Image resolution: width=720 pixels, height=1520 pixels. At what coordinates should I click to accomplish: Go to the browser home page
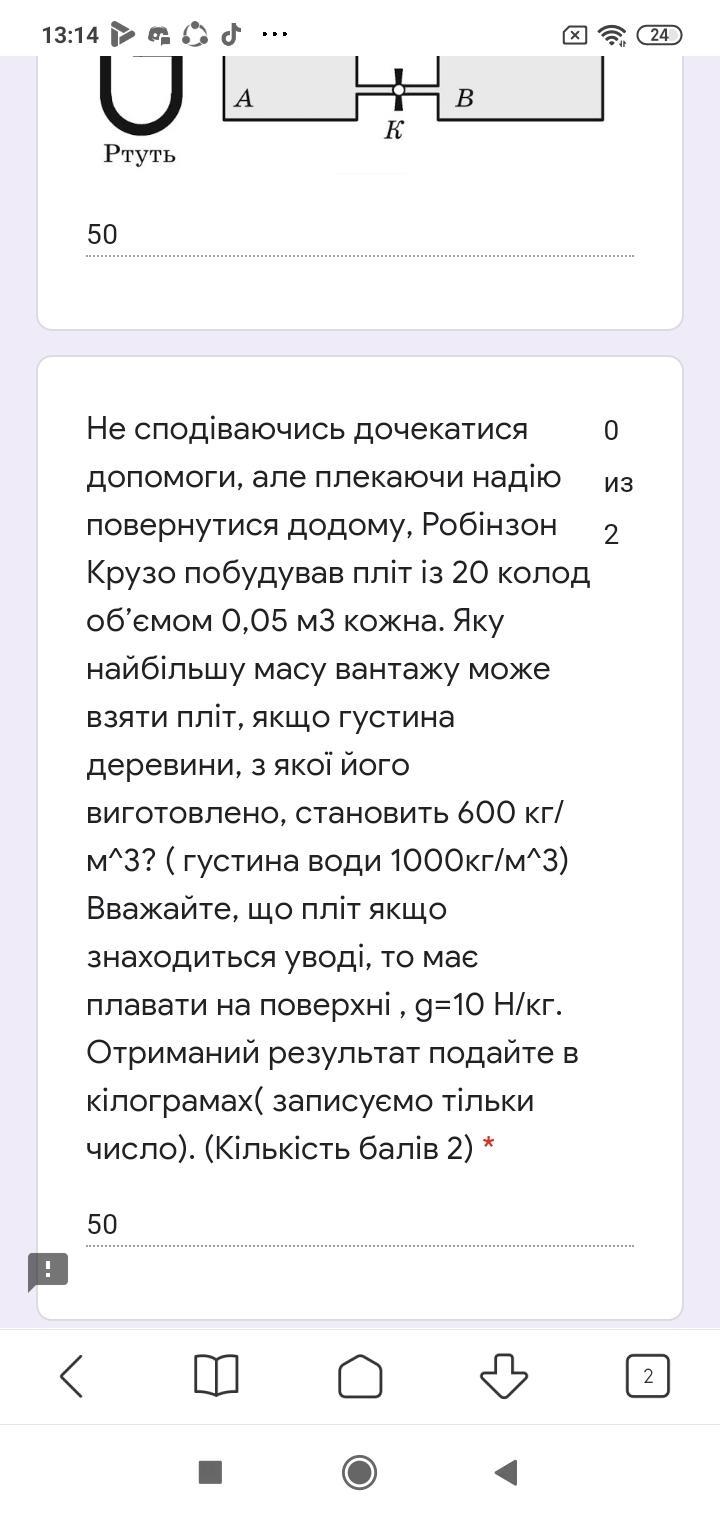(360, 1377)
